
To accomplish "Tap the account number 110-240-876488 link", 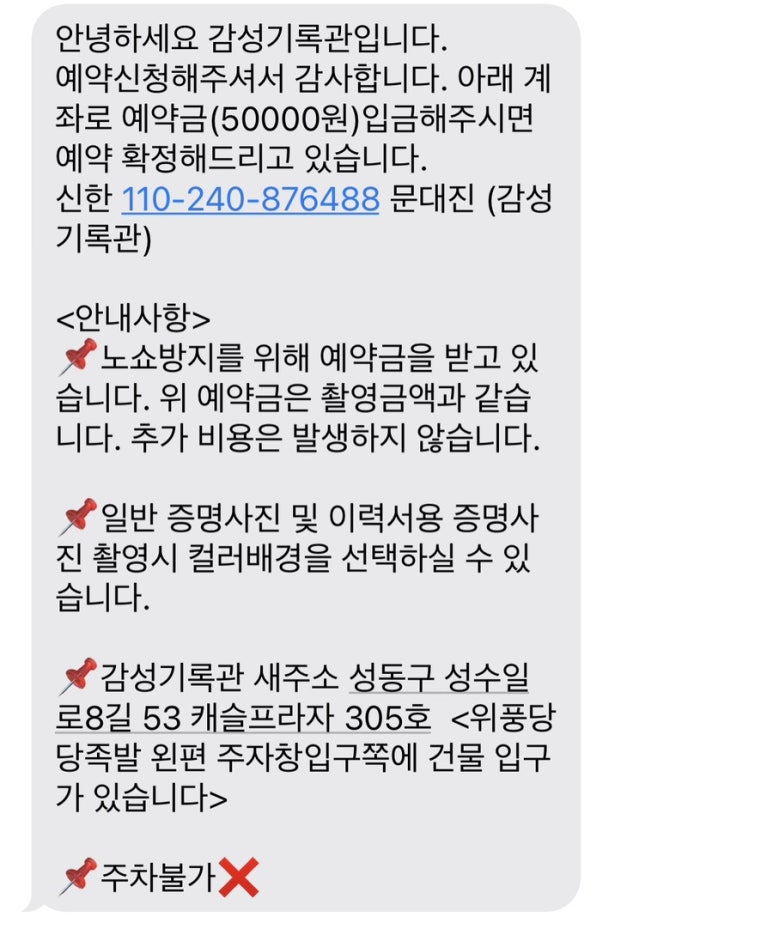I will tap(250, 201).
